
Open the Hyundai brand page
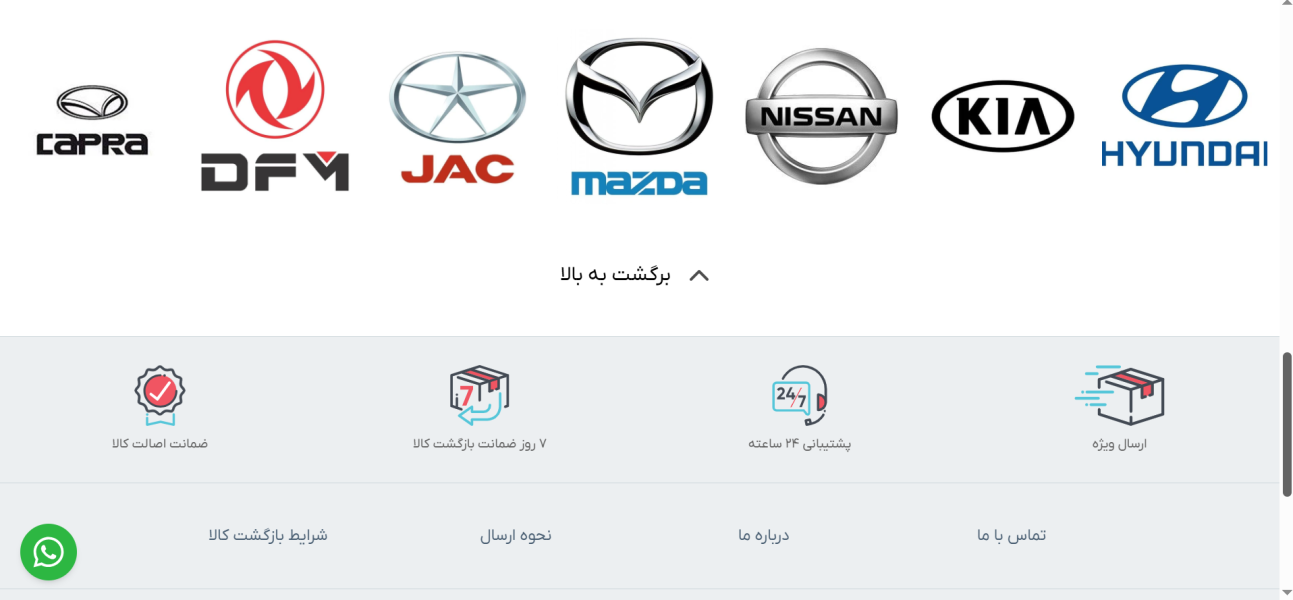tap(1184, 116)
